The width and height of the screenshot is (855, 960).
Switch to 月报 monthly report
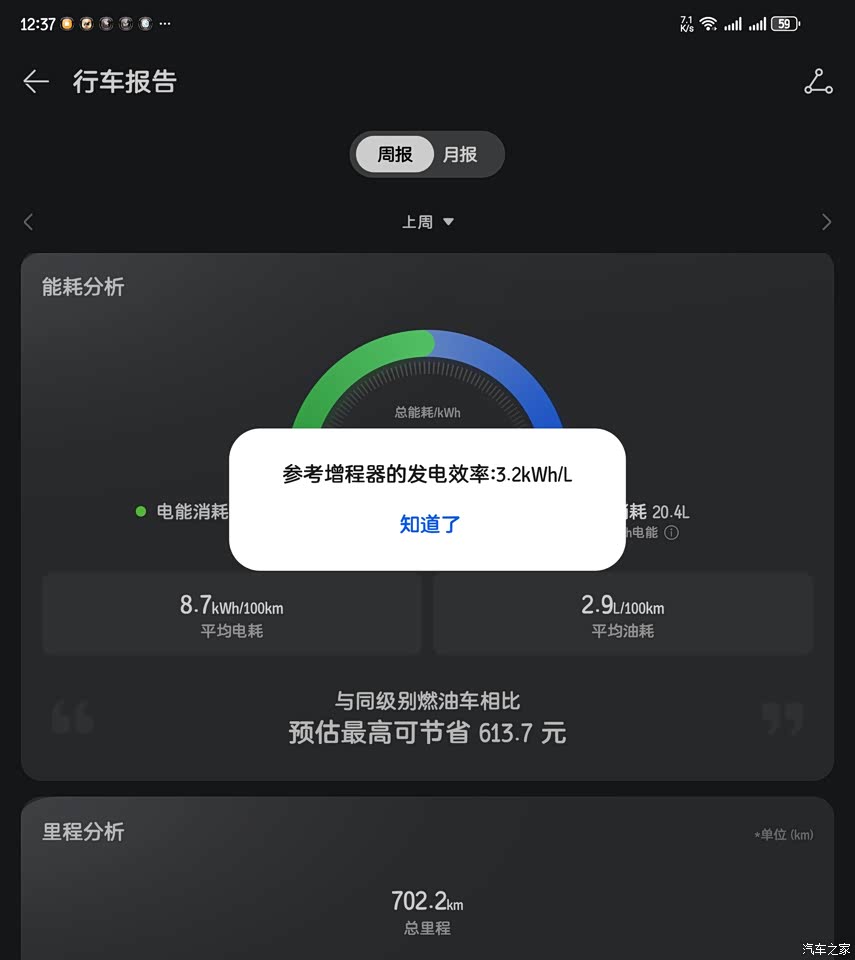[460, 155]
